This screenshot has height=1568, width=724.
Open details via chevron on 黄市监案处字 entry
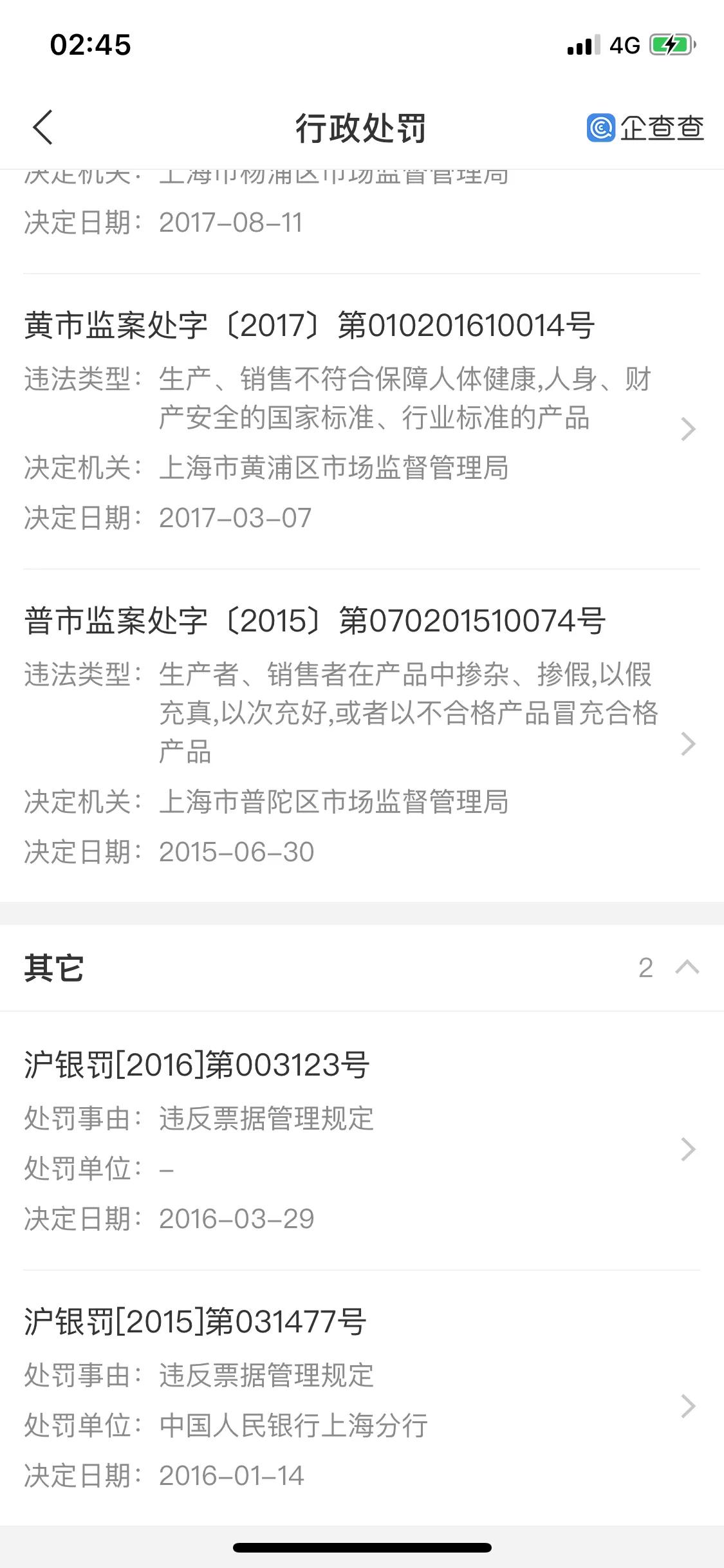(689, 427)
